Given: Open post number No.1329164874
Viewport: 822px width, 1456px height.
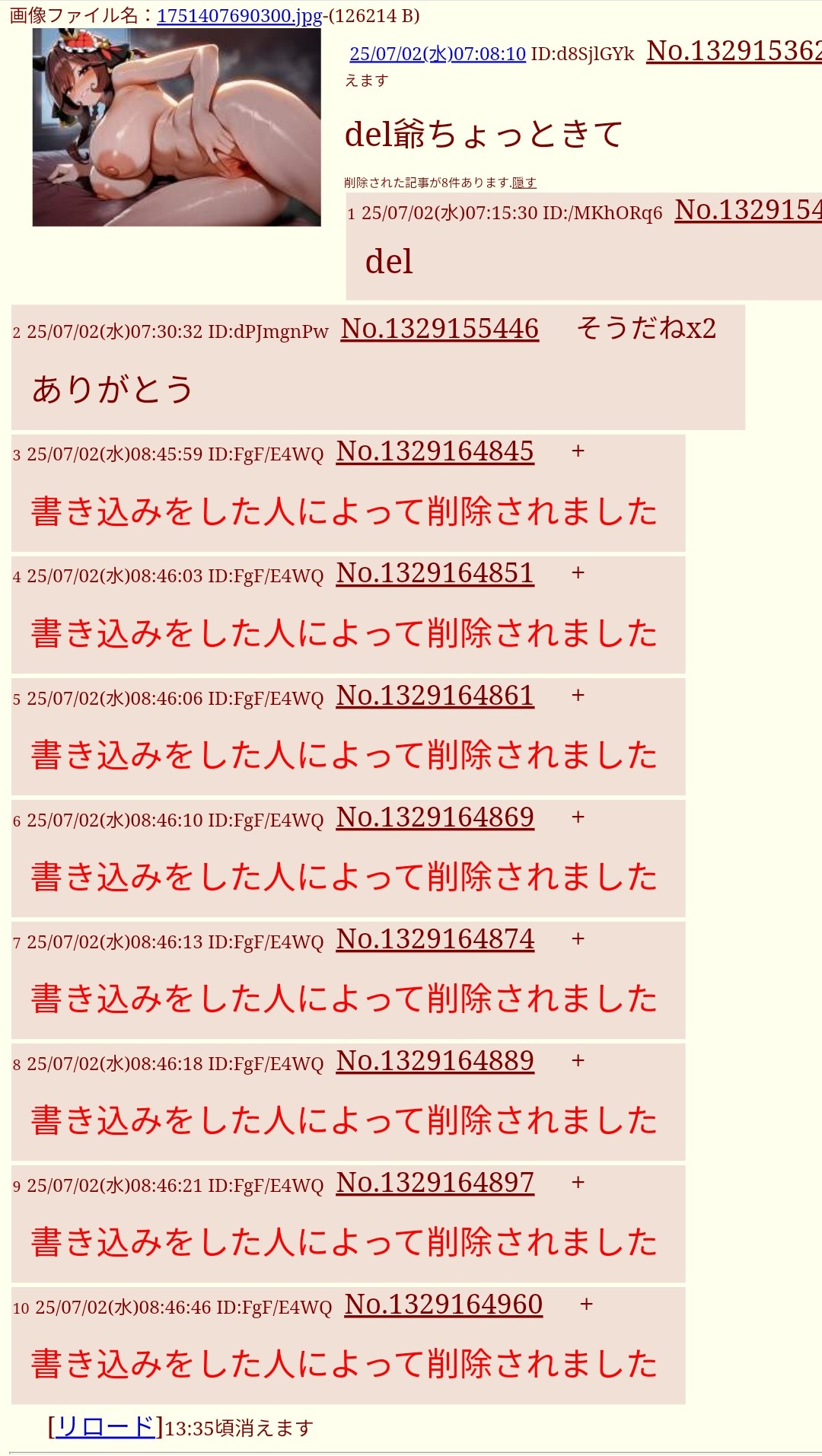Looking at the screenshot, I should (x=435, y=939).
